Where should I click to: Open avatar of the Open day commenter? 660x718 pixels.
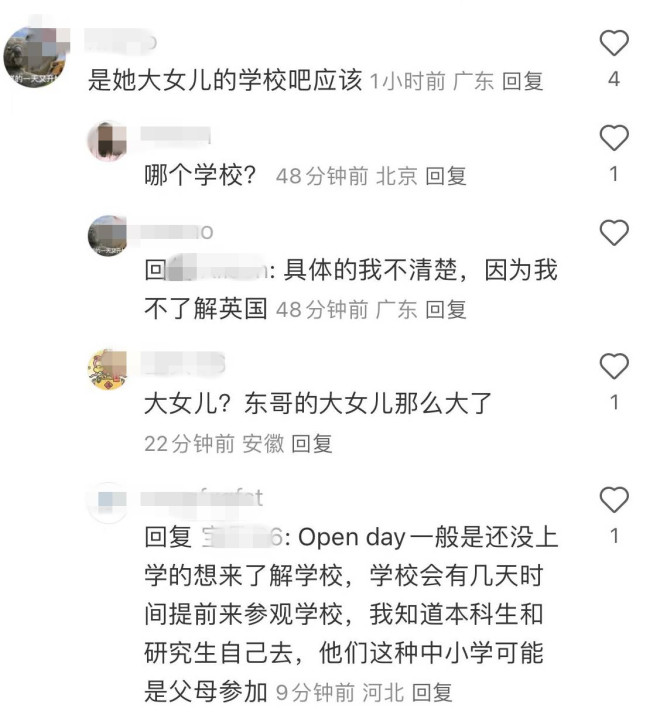point(108,502)
